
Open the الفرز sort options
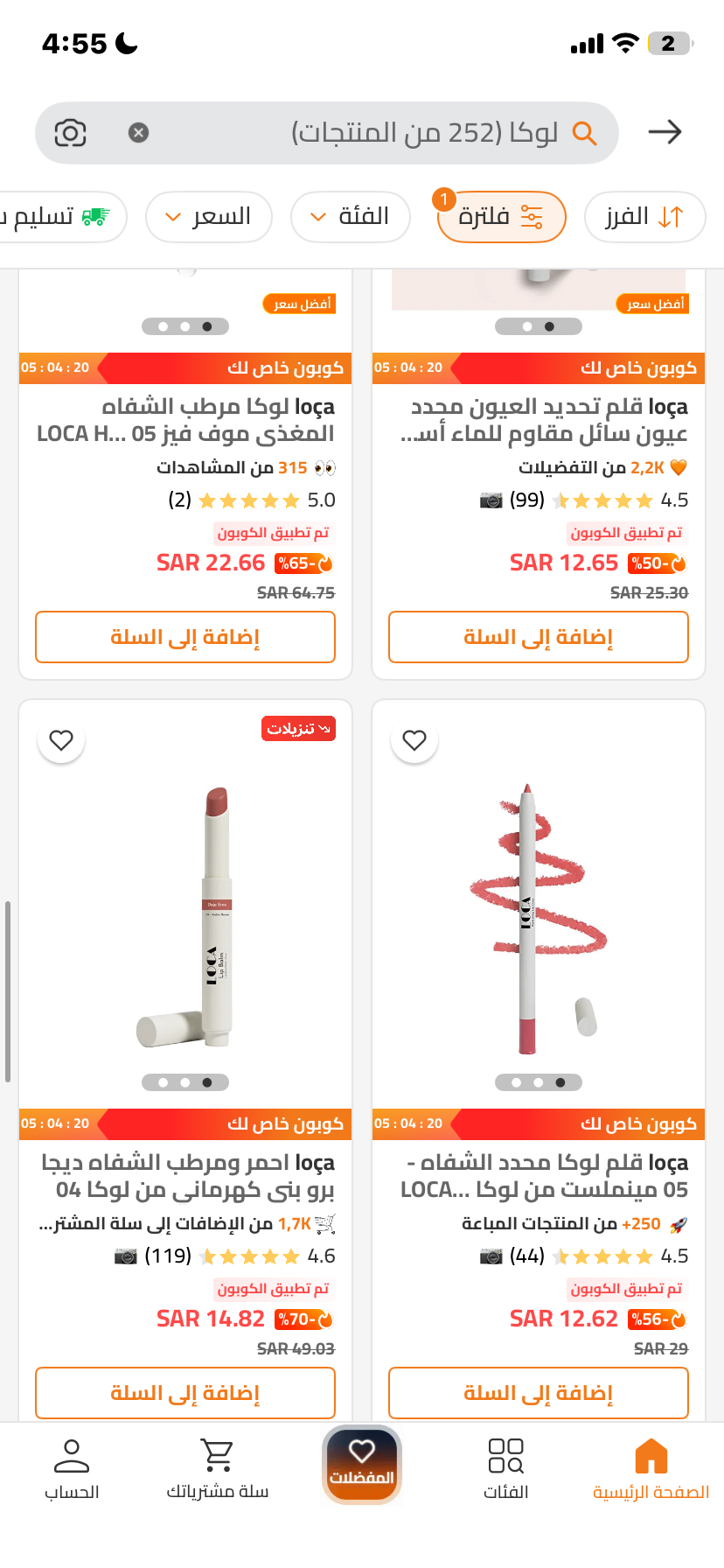click(644, 217)
